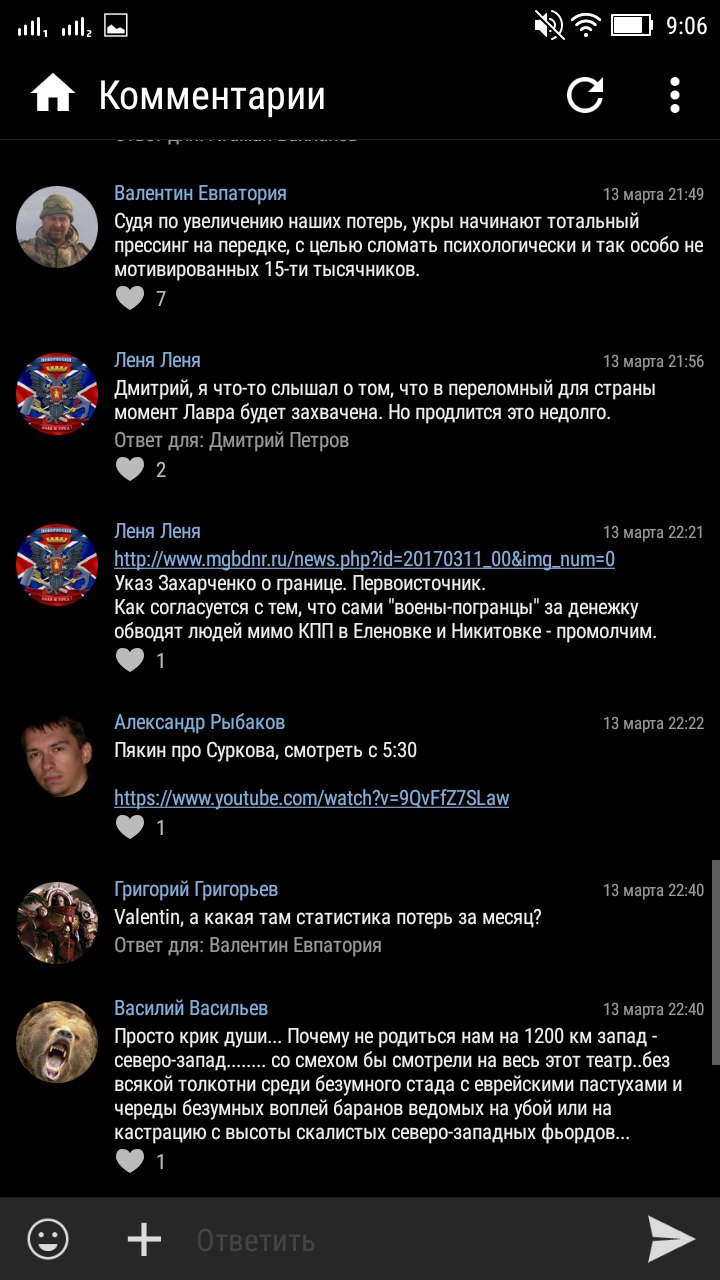Viewport: 720px width, 1280px height.
Task: Tap the home icon in the app bar
Action: 53,95
